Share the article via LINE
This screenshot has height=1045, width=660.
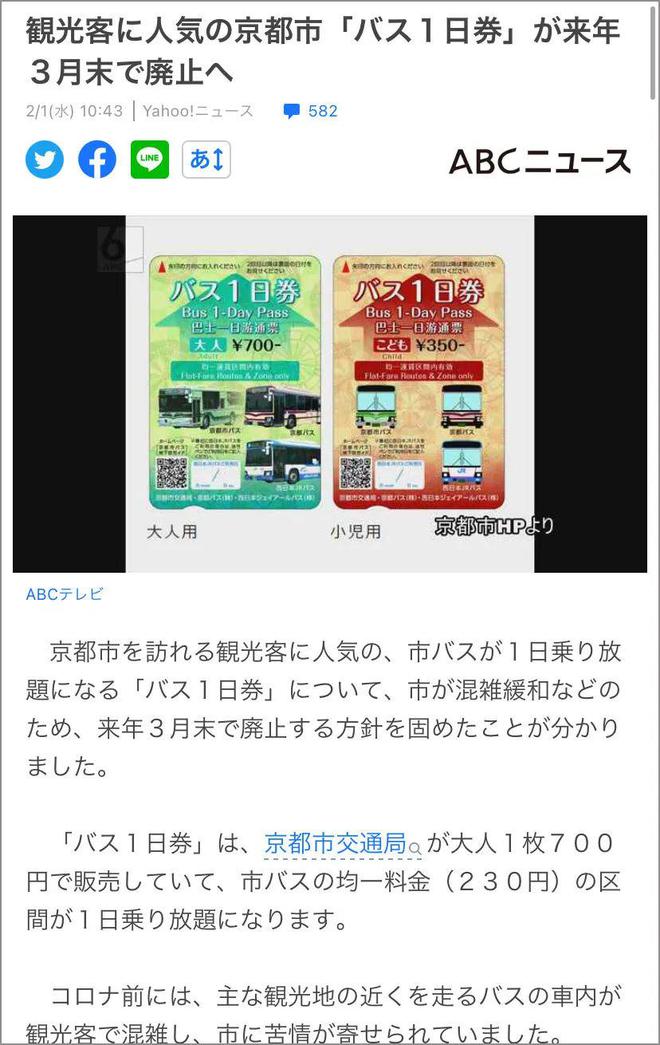pos(150,160)
